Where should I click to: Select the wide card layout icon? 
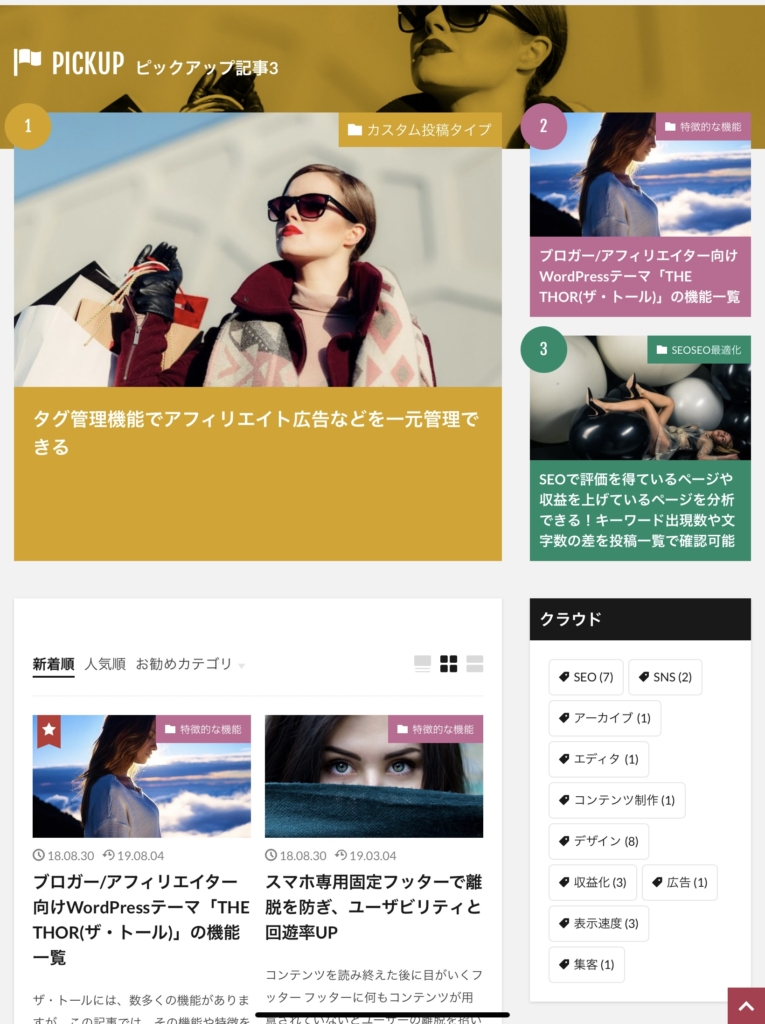(x=422, y=664)
